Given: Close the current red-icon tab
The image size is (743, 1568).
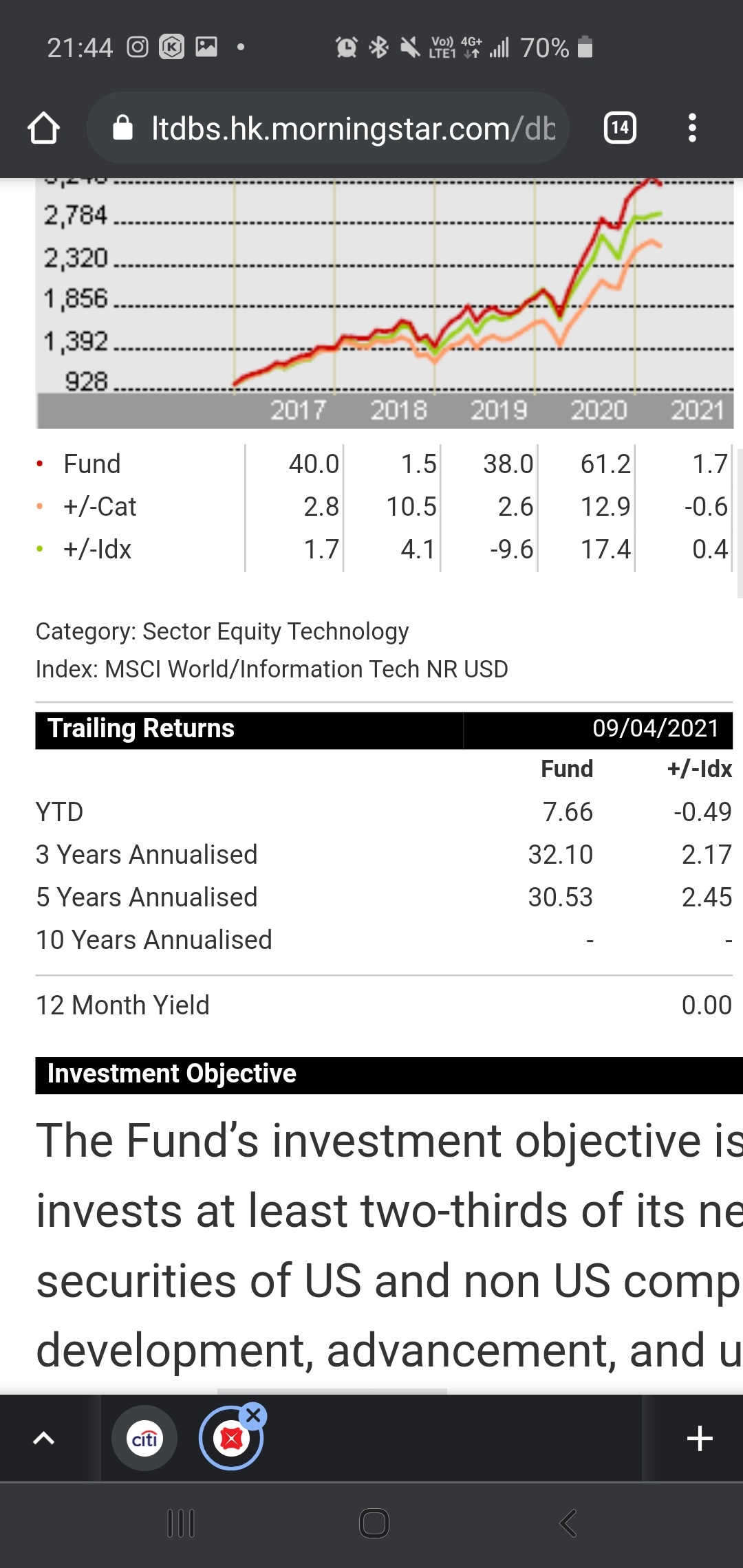Looking at the screenshot, I should (x=253, y=1415).
